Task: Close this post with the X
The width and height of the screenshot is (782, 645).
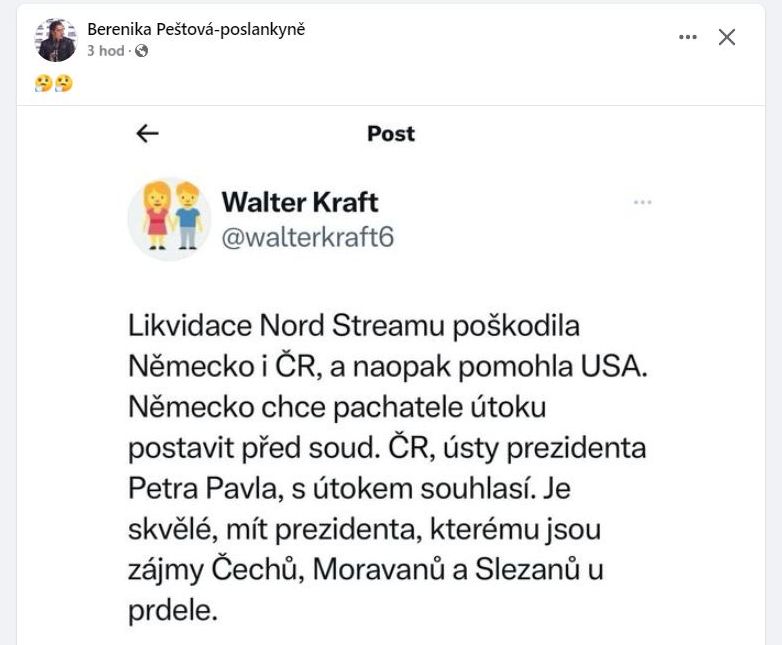Action: click(x=727, y=37)
